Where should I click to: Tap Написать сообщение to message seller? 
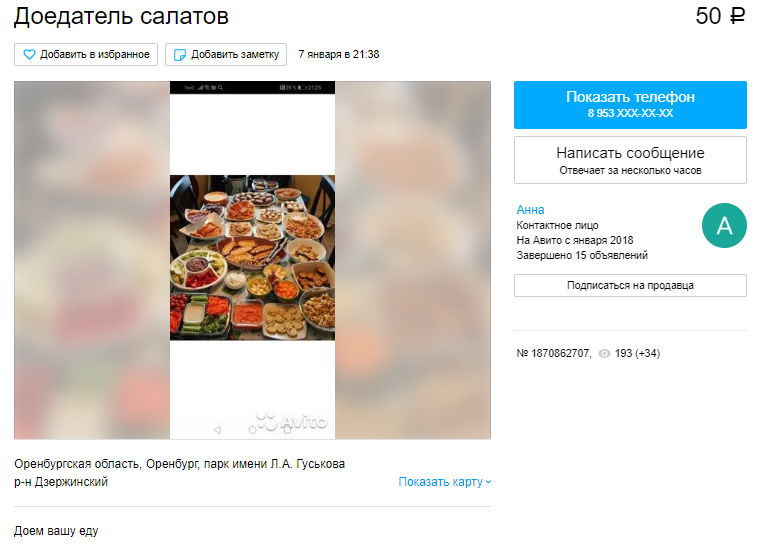coord(630,160)
